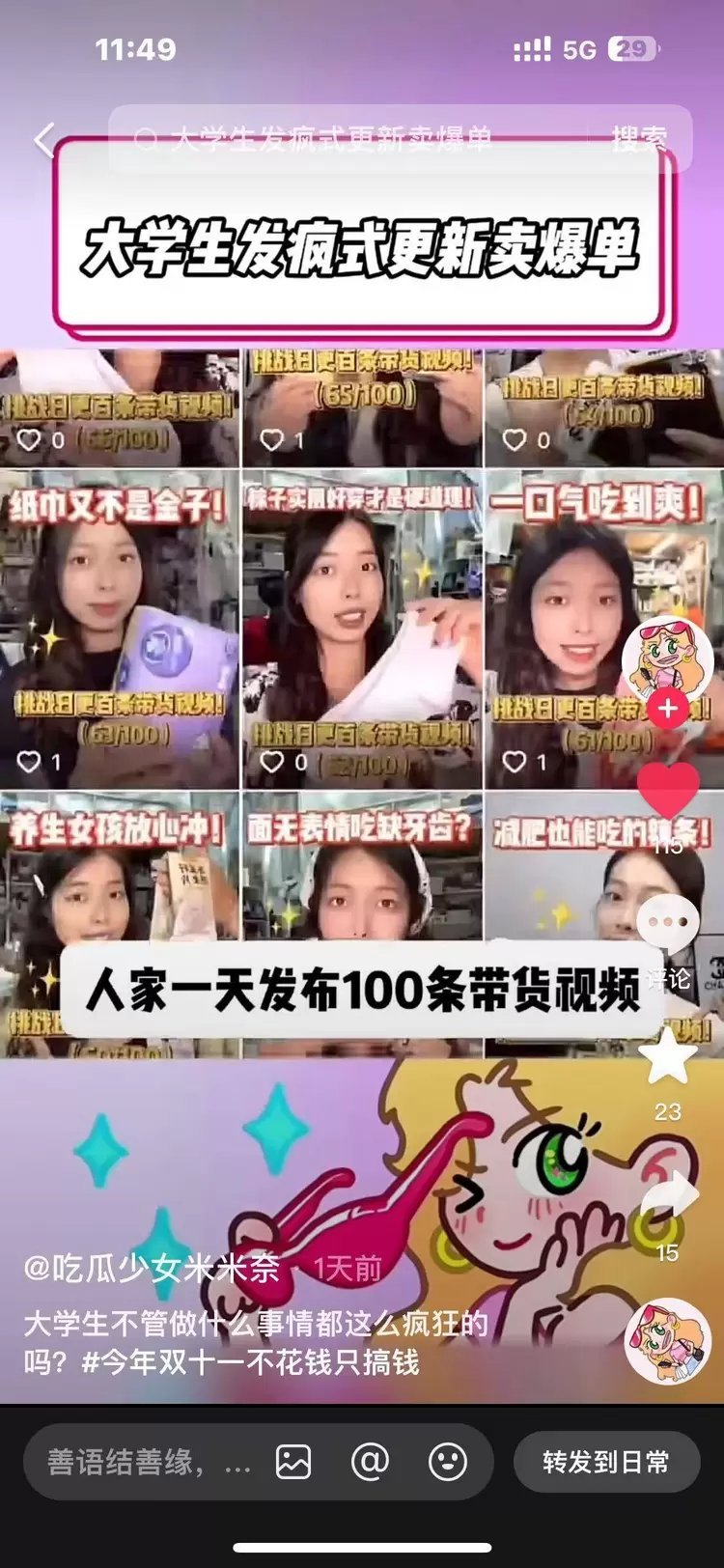
Task: Open the emoji picker
Action: (x=447, y=1462)
